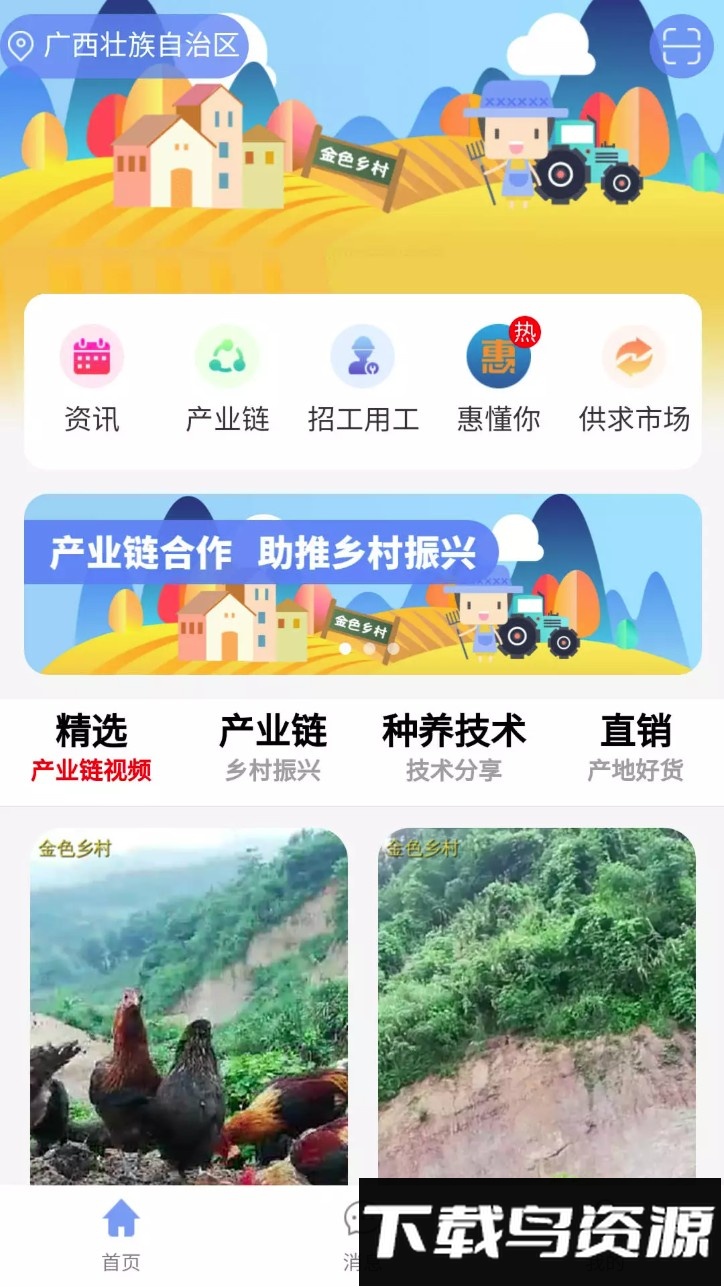This screenshot has width=724, height=1287.
Task: Change location from 广西壮族自治区
Action: click(x=125, y=45)
